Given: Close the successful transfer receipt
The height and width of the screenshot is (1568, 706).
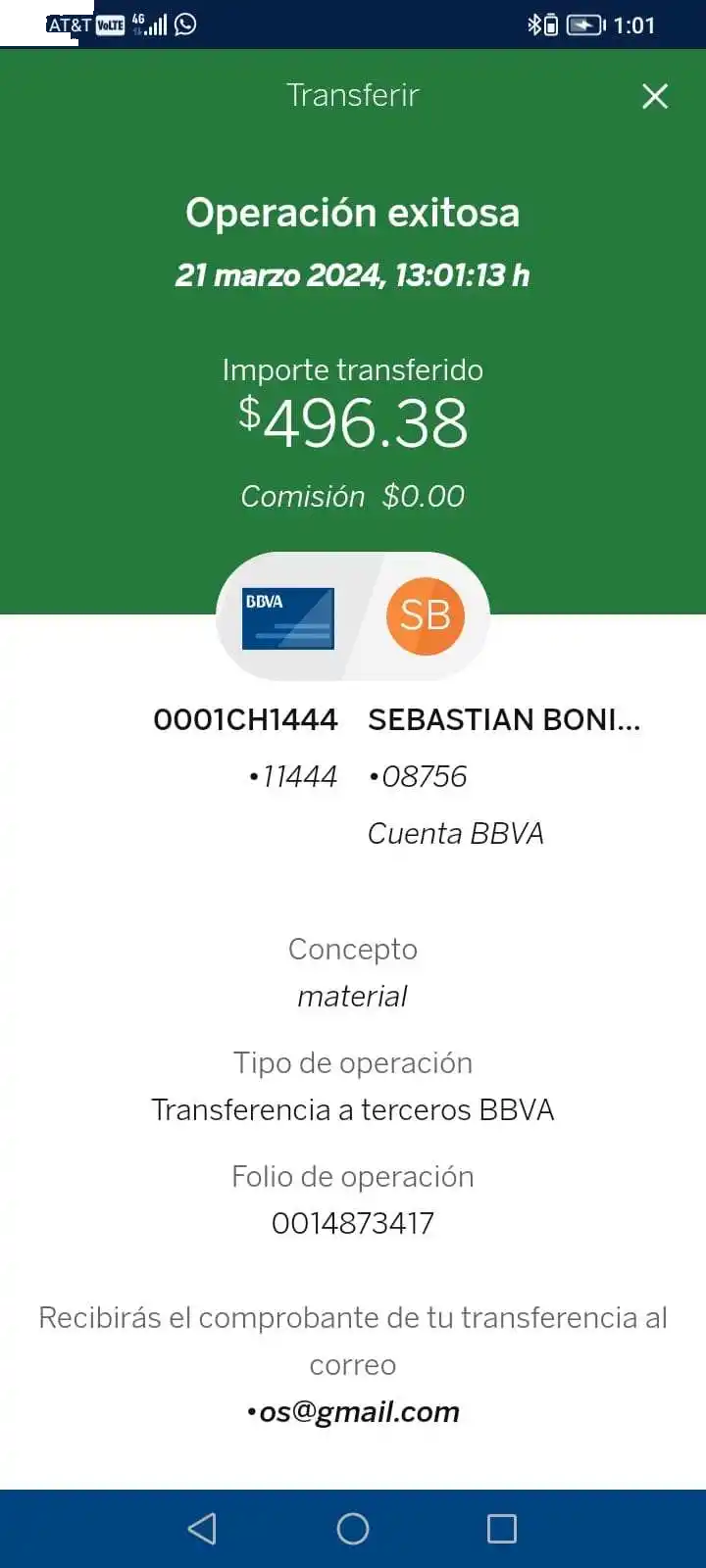Looking at the screenshot, I should click(654, 96).
